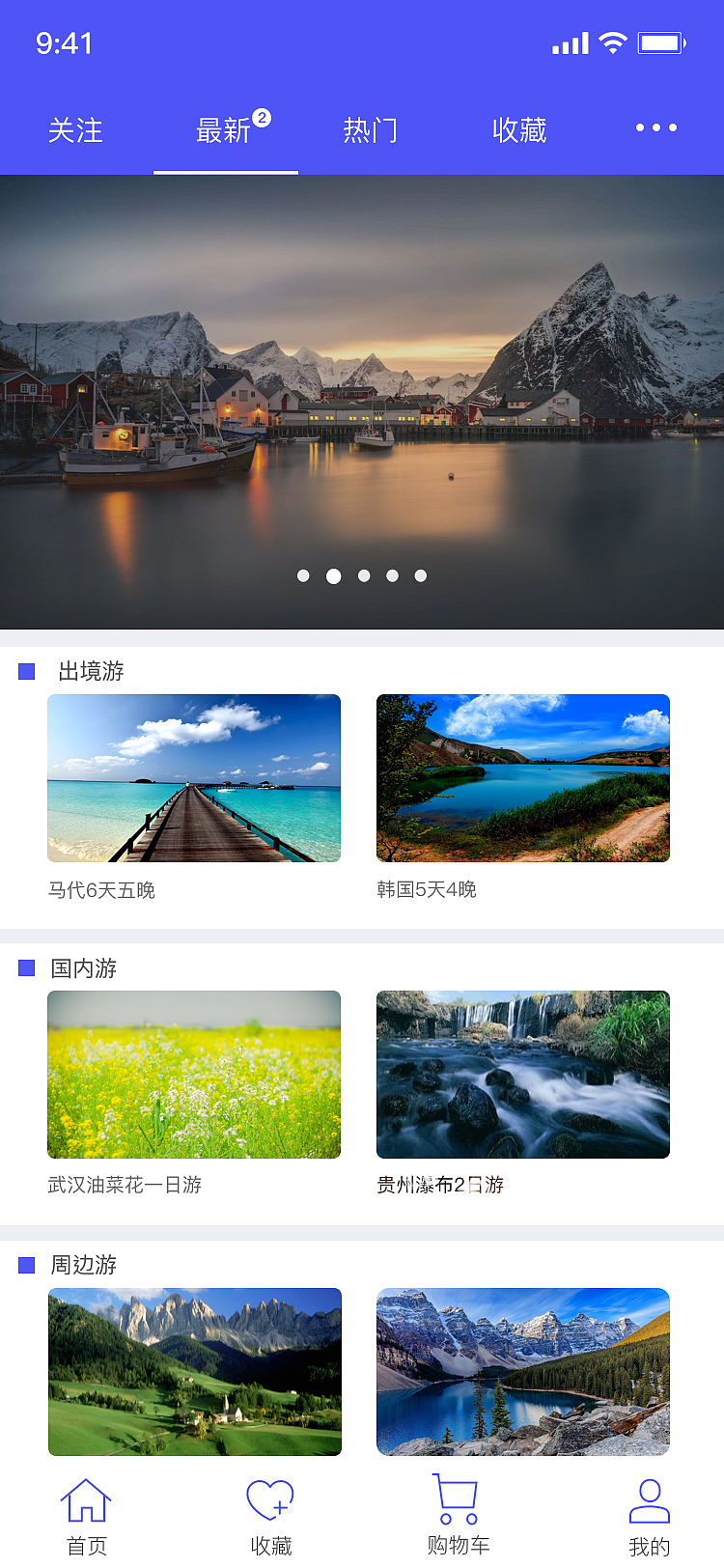Select the fourth carousel indicator dot
The height and width of the screenshot is (1568, 724).
[x=392, y=575]
